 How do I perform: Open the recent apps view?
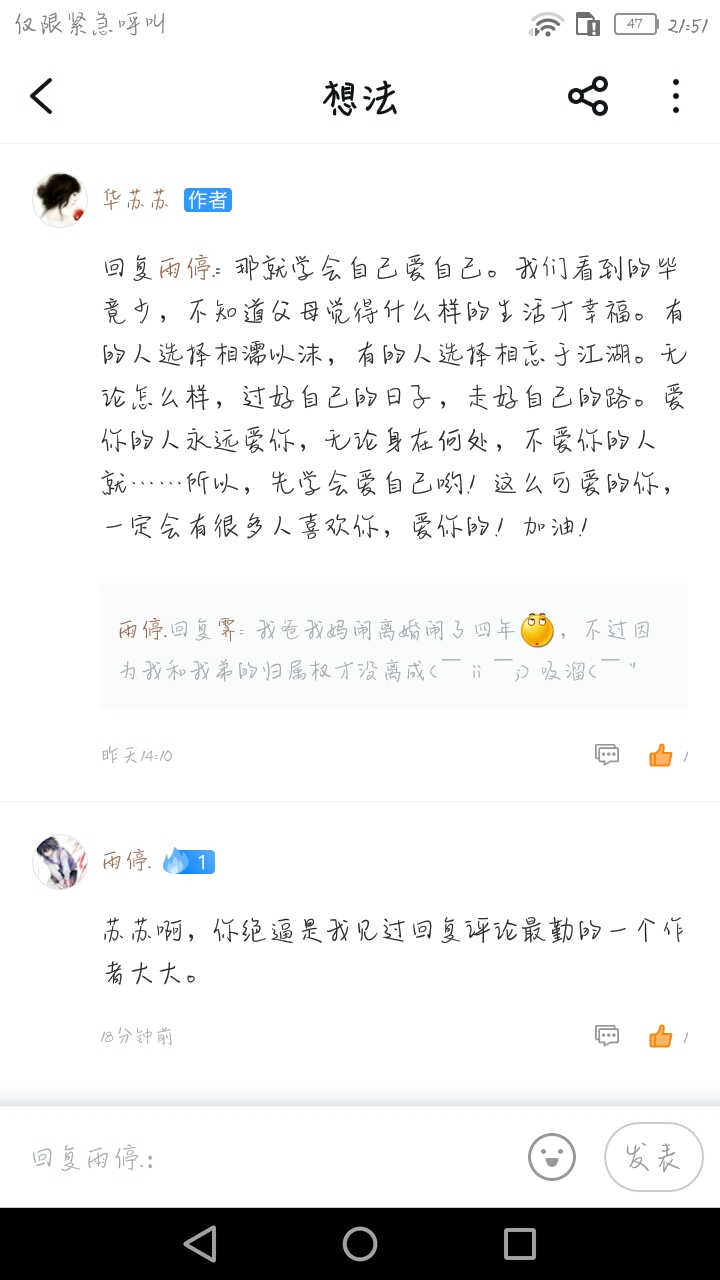click(520, 1244)
